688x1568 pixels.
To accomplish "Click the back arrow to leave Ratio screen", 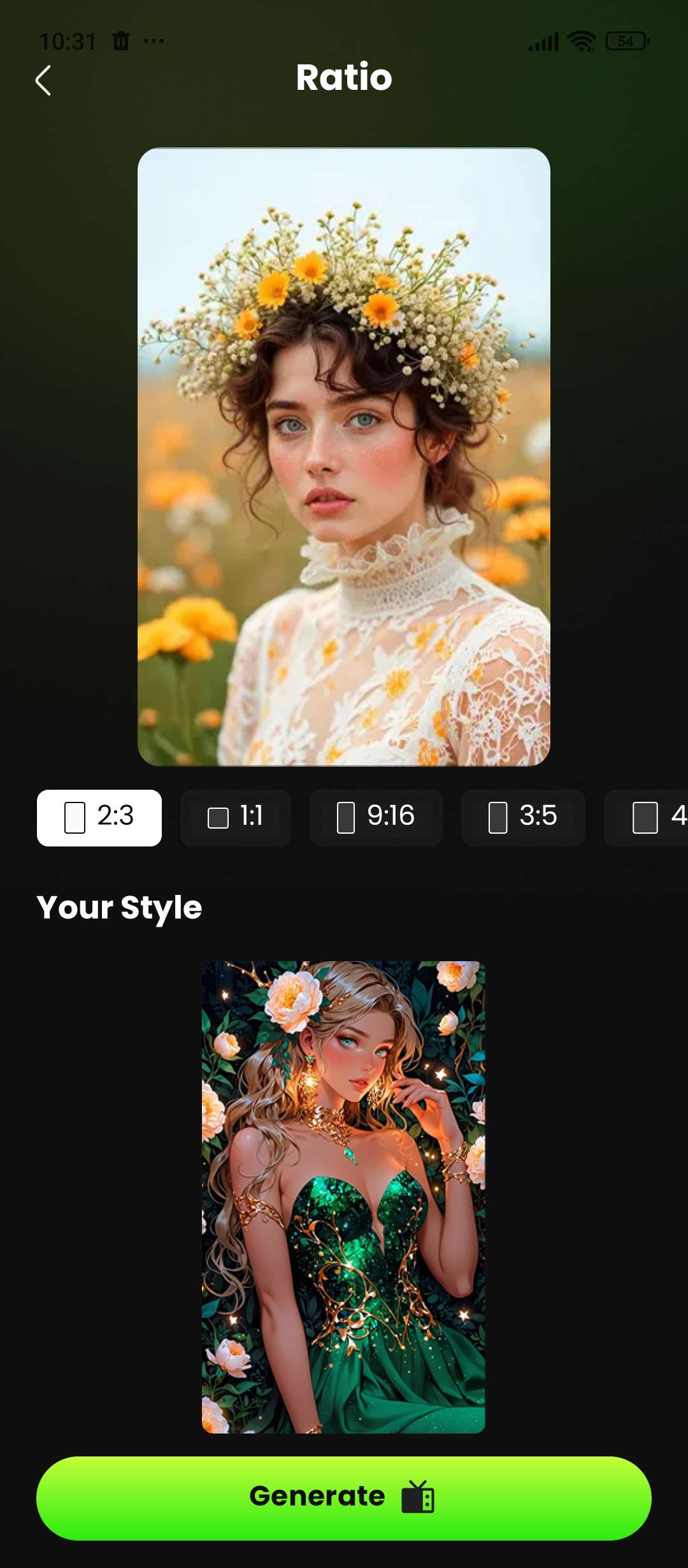I will pyautogui.click(x=43, y=81).
